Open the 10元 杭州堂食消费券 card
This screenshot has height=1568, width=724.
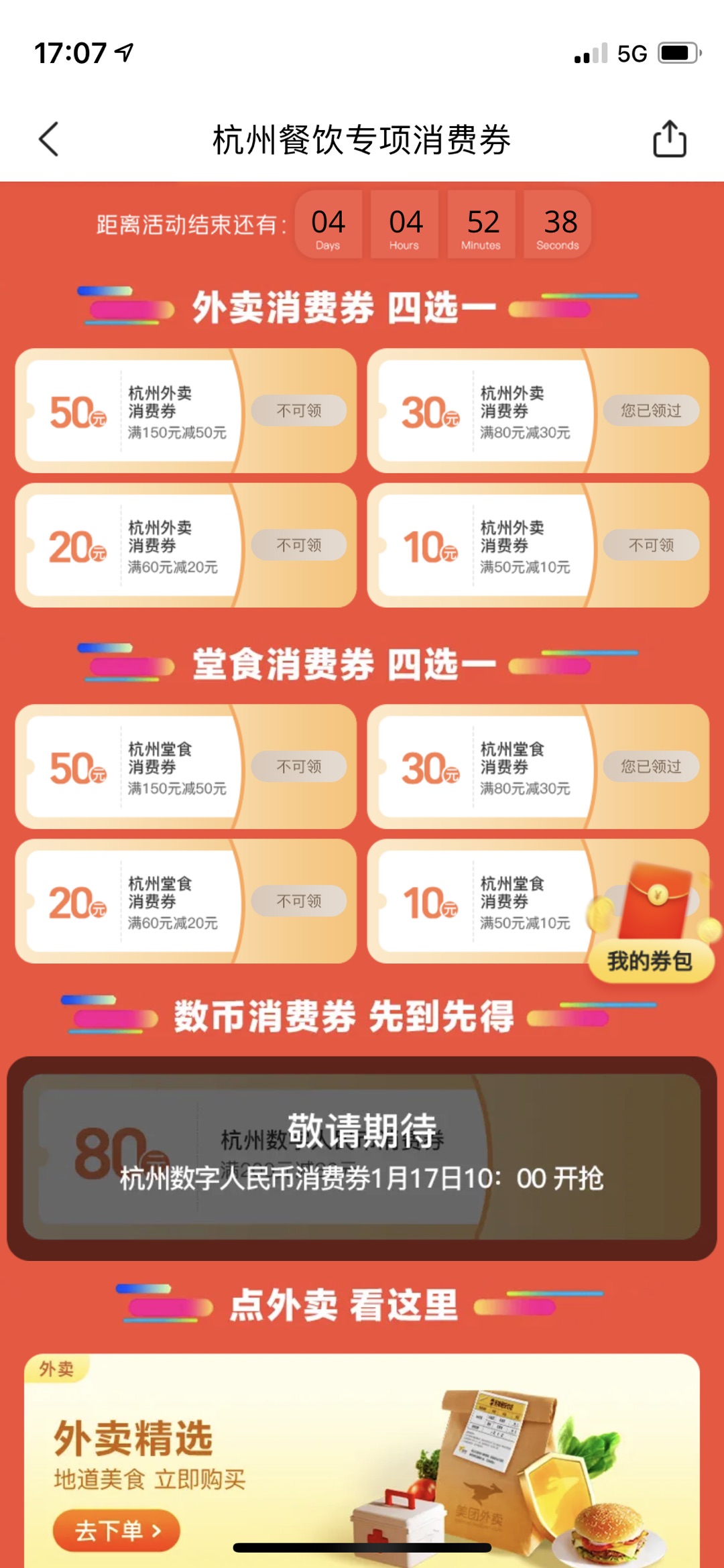(x=483, y=902)
